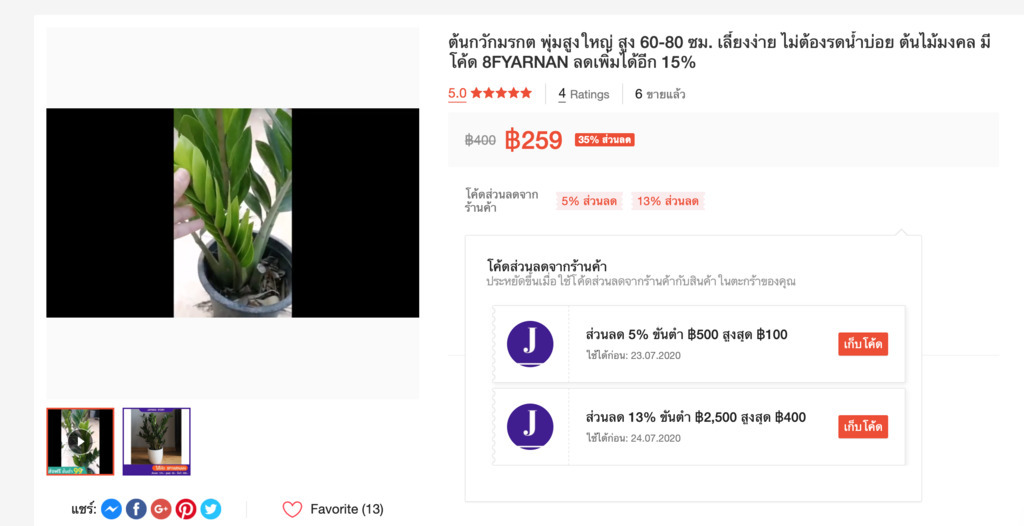Share via Messenger
This screenshot has height=526, width=1024.
pos(112,509)
